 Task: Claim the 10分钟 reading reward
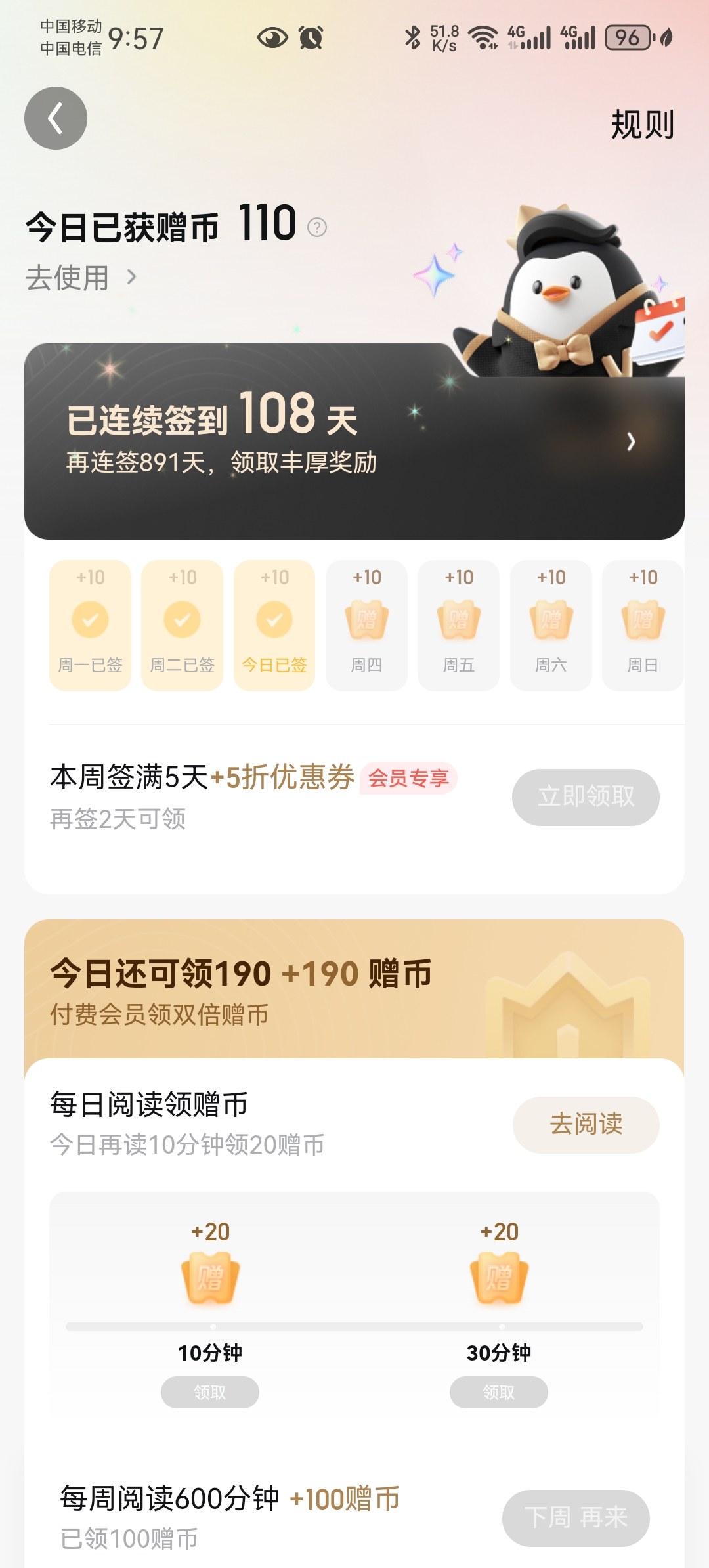[x=210, y=1392]
